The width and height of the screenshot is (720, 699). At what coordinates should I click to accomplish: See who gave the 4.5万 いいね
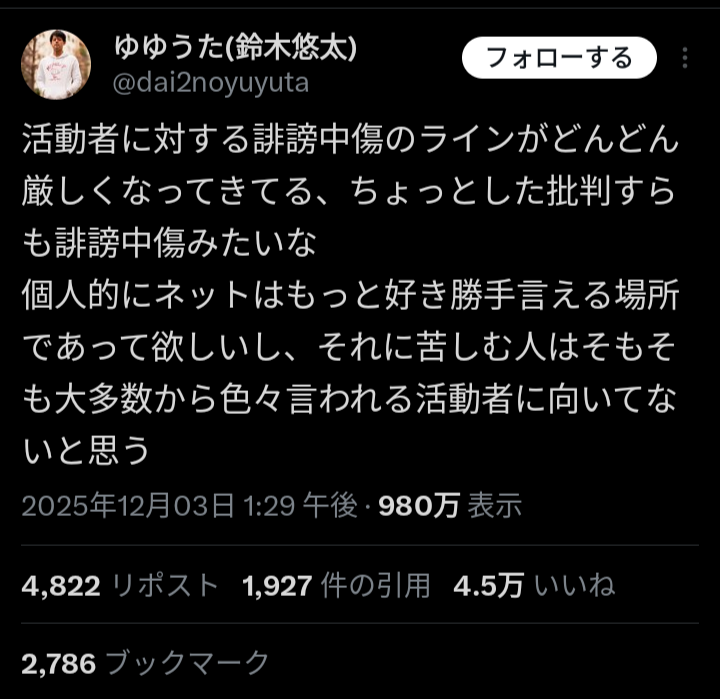click(534, 585)
